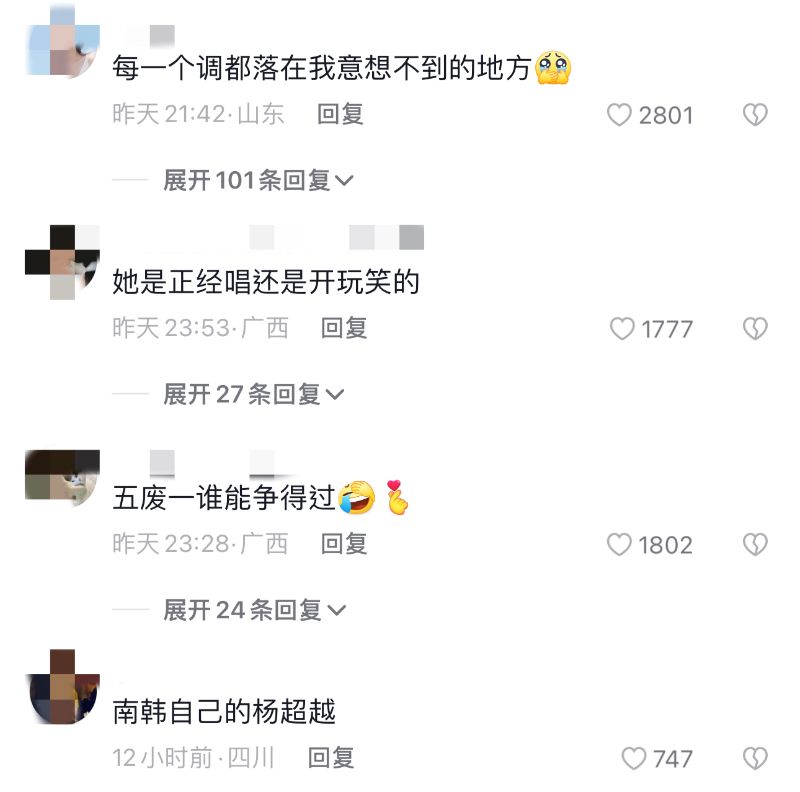Like the comment 她是正经唱还是开玩笑的

[622, 329]
